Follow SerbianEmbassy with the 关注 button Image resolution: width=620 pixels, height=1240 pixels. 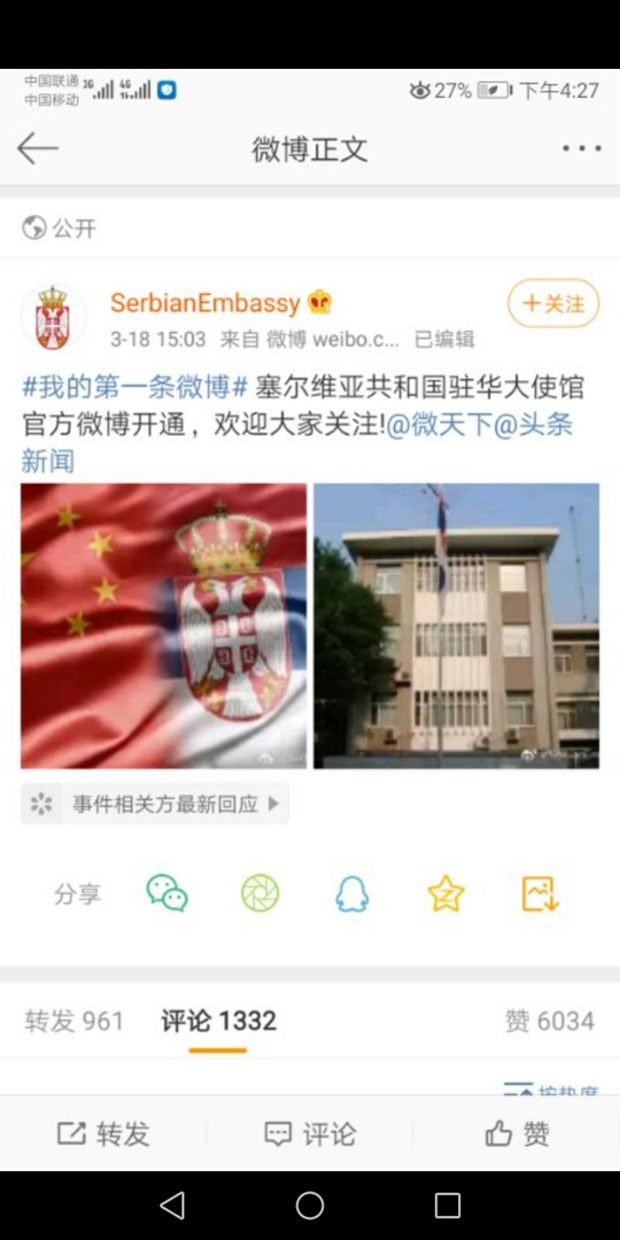(x=553, y=304)
